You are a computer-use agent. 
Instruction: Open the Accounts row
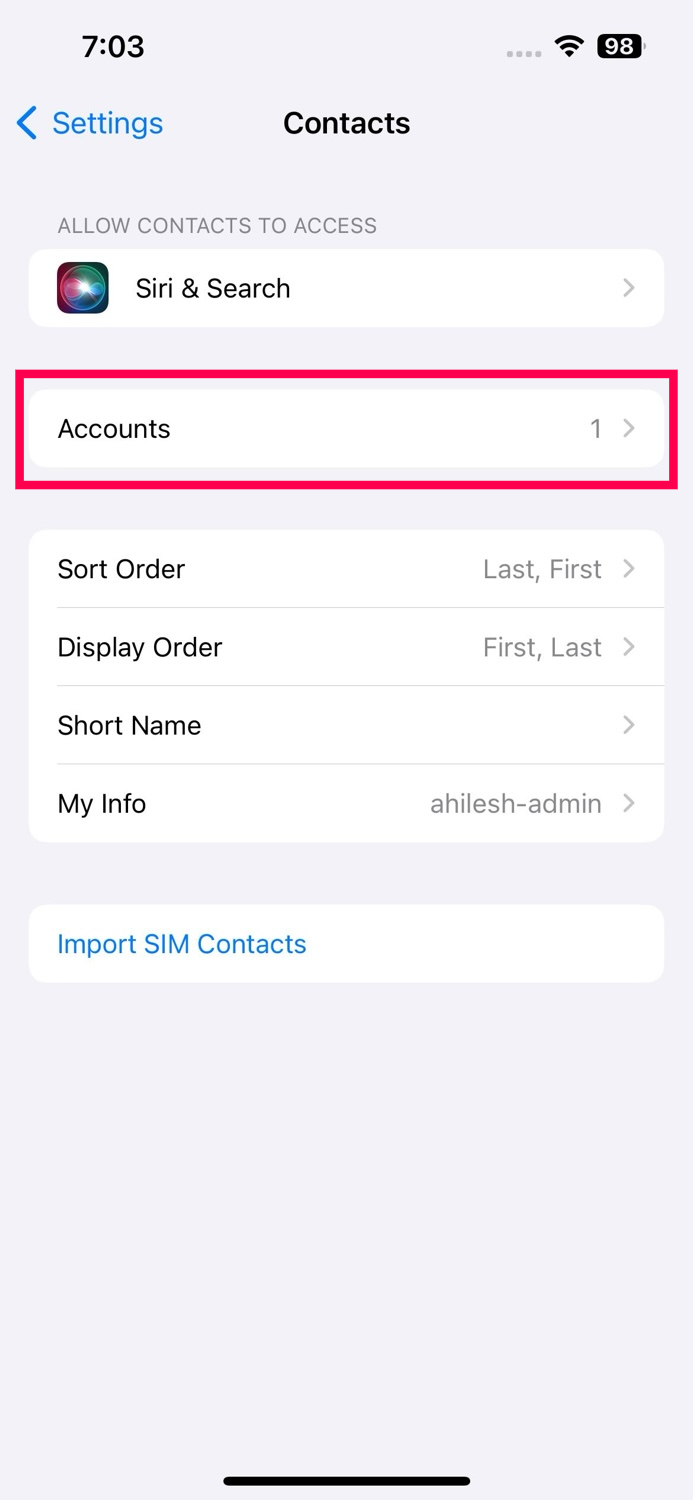click(346, 429)
